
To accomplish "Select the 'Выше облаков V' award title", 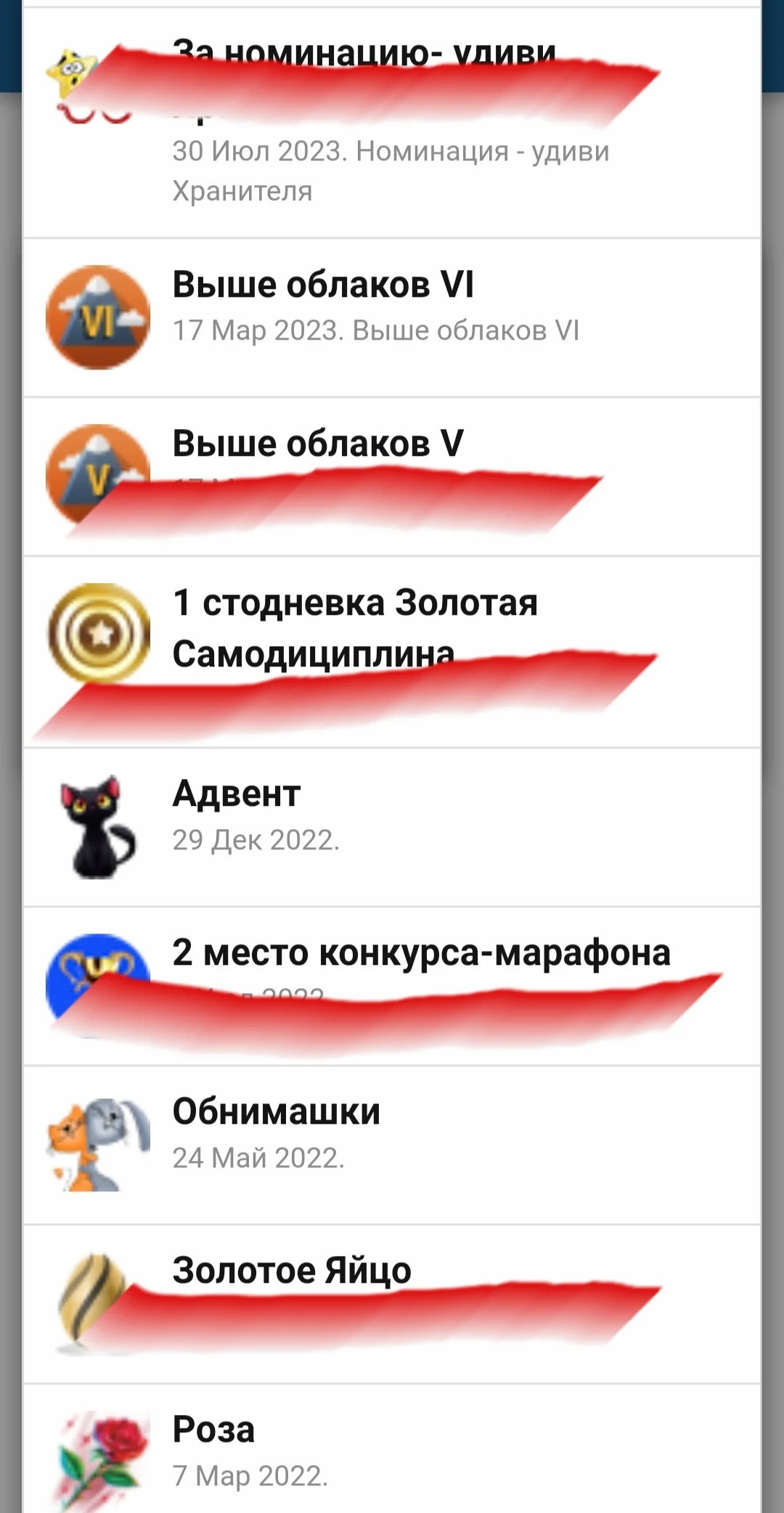I will tap(315, 443).
